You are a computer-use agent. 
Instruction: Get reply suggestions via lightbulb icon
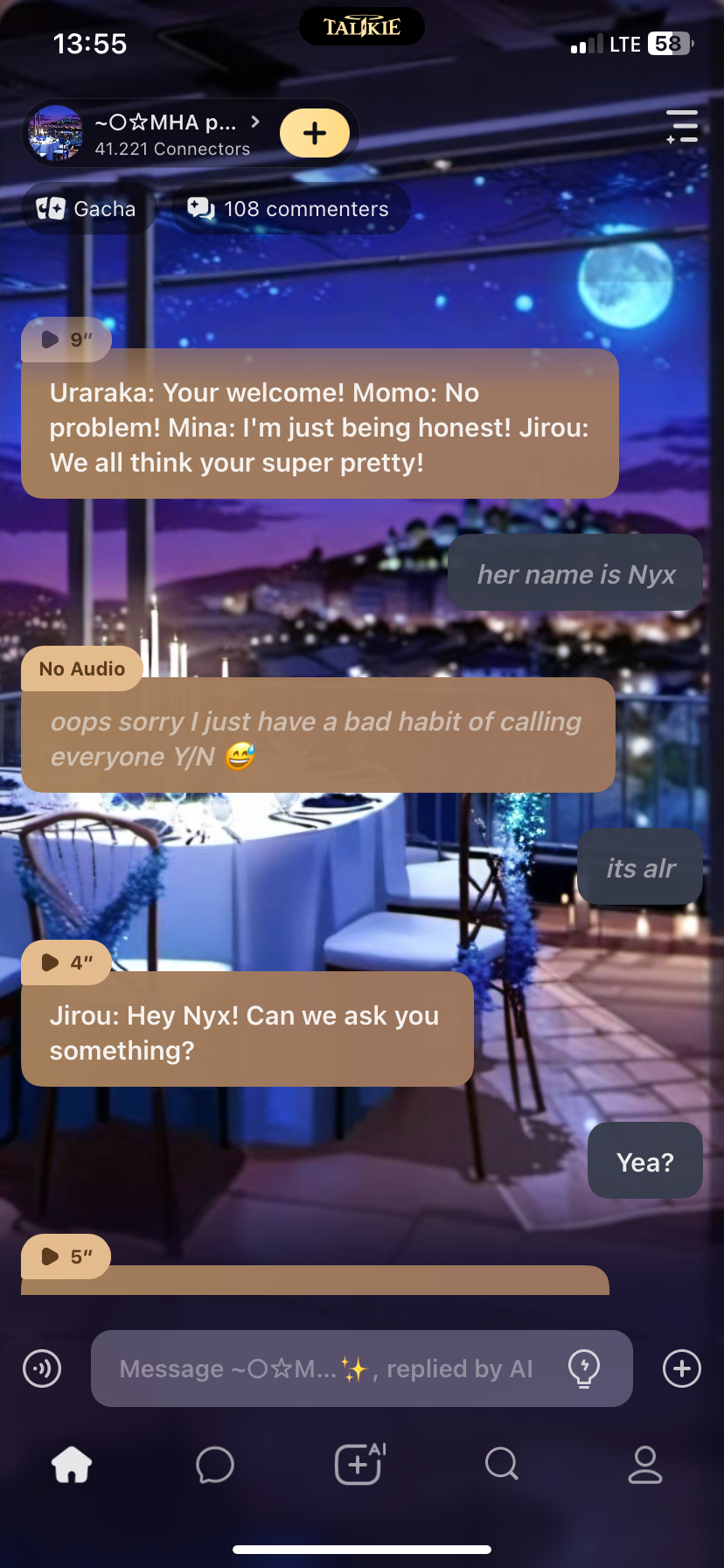[x=583, y=1368]
